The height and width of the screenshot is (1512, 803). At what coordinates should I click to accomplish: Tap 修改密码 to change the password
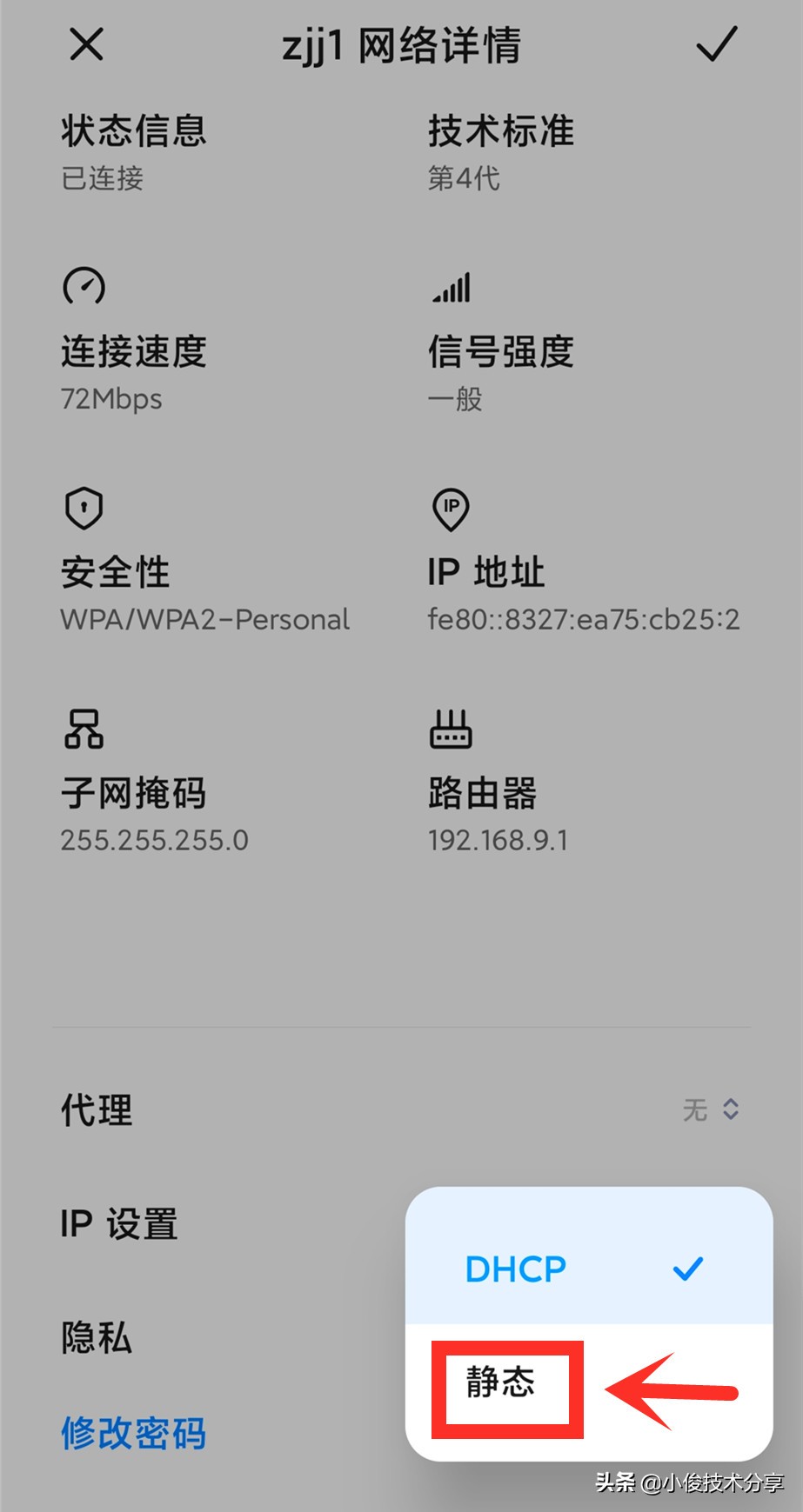[x=132, y=1434]
